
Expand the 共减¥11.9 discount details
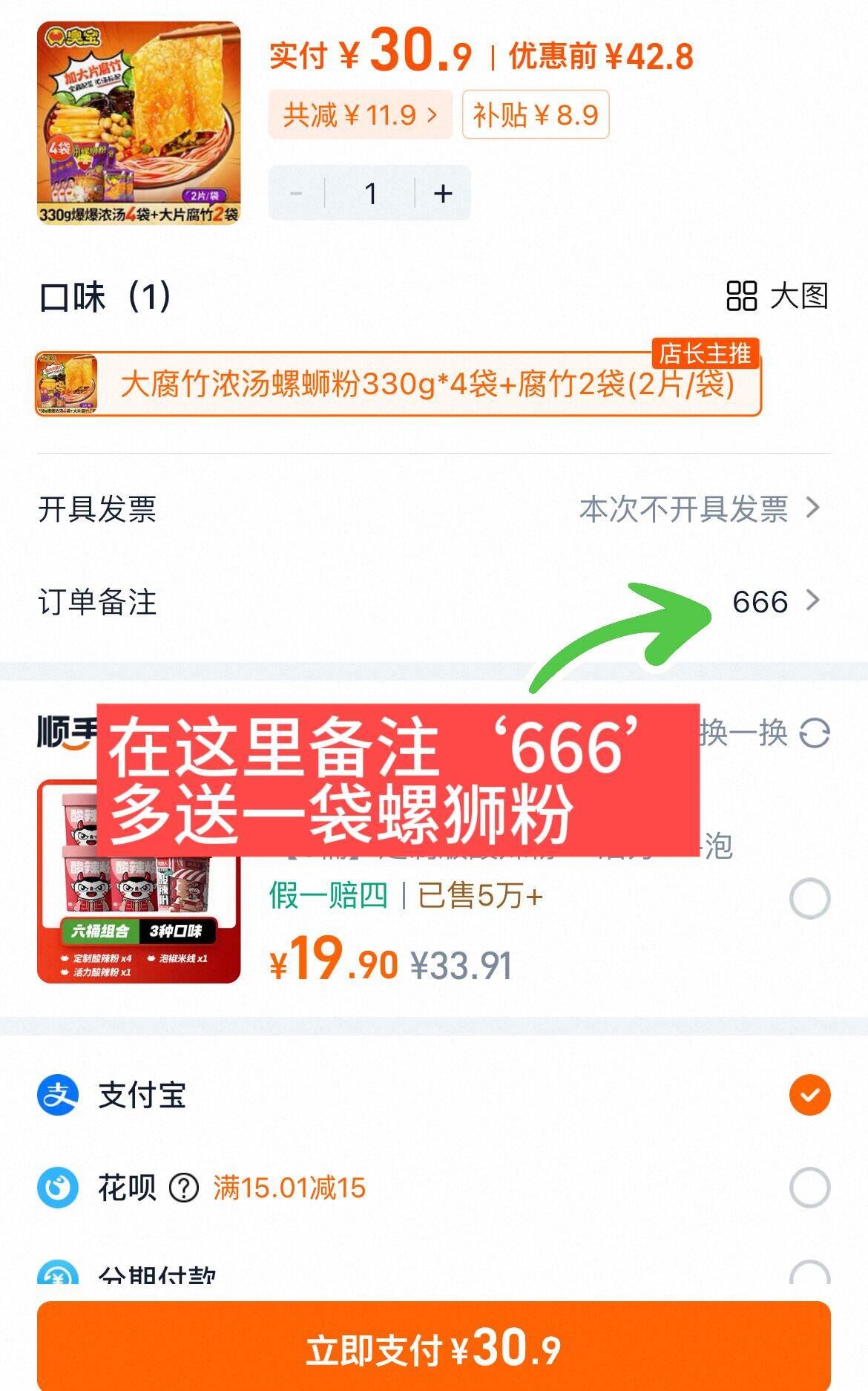coord(360,114)
